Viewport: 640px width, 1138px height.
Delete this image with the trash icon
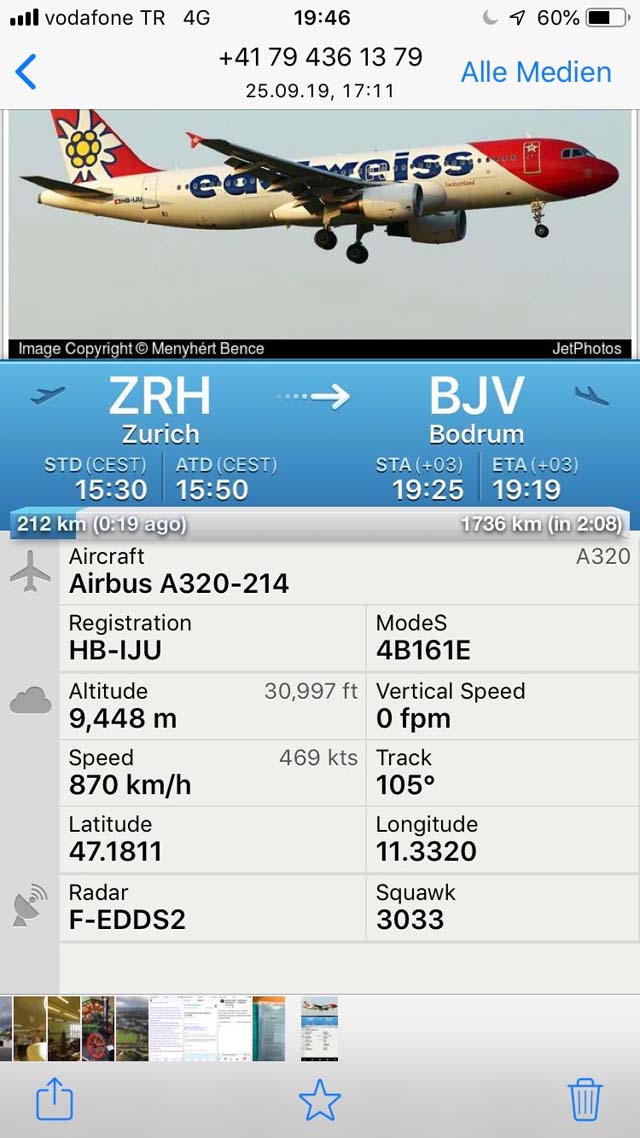tap(585, 1100)
